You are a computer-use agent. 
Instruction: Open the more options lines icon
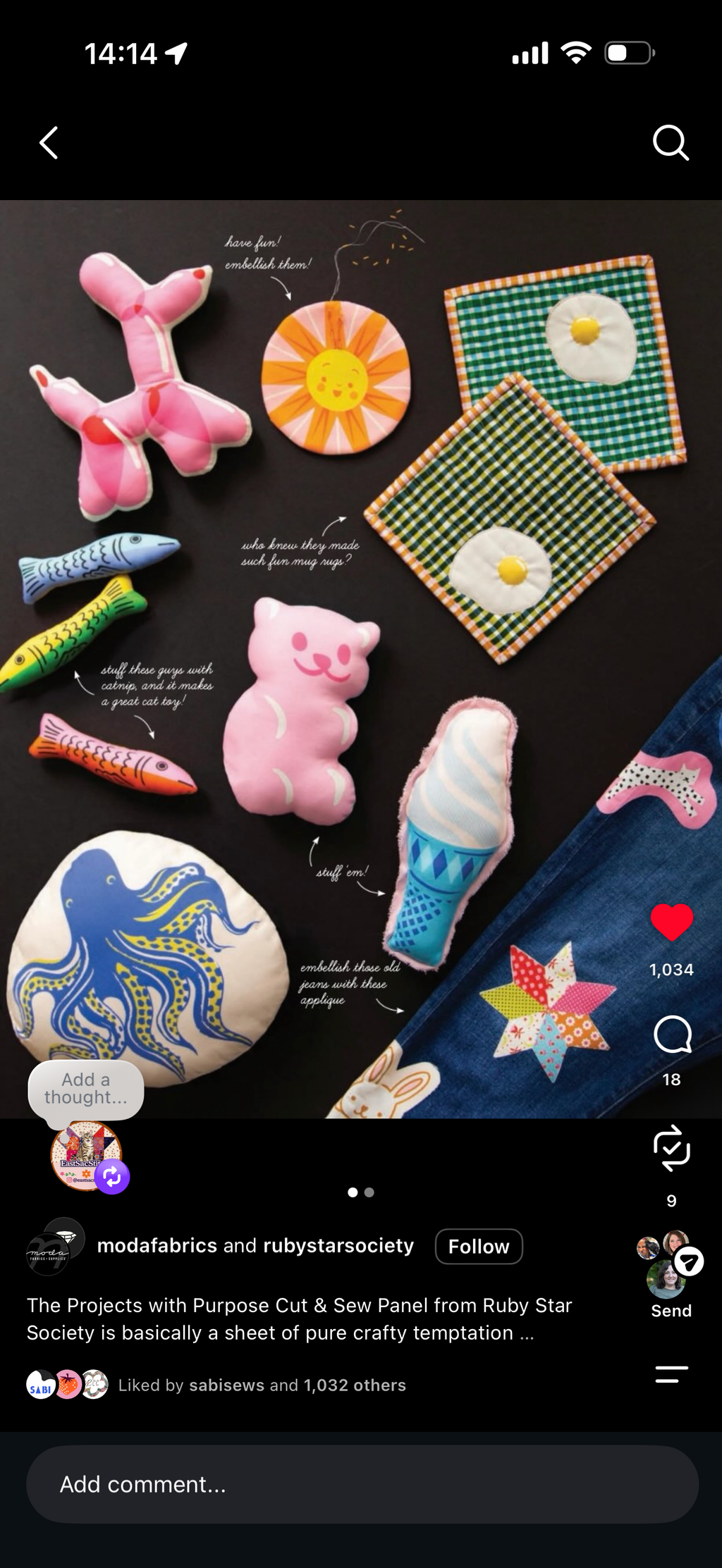671,1374
